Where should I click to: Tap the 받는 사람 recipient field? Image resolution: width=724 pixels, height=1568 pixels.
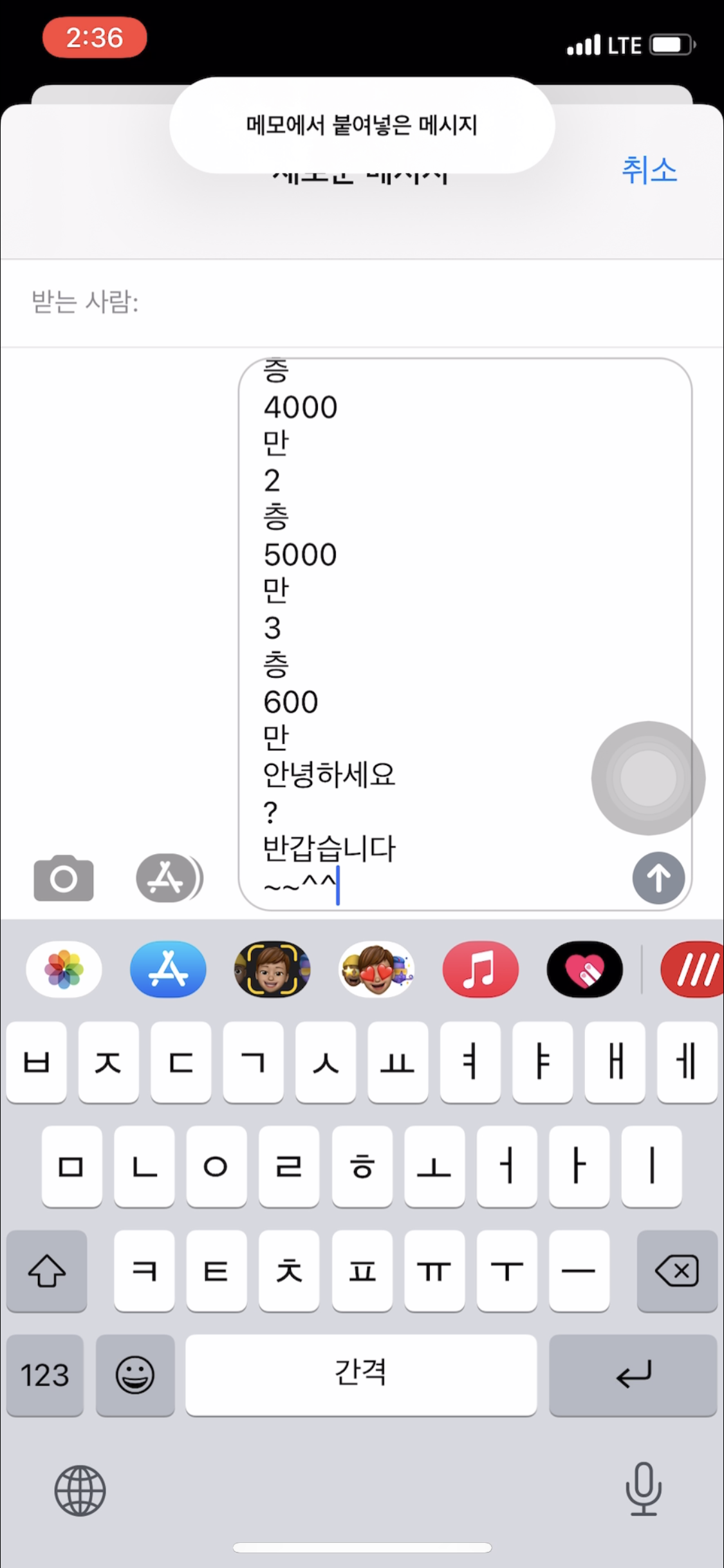tap(386, 303)
